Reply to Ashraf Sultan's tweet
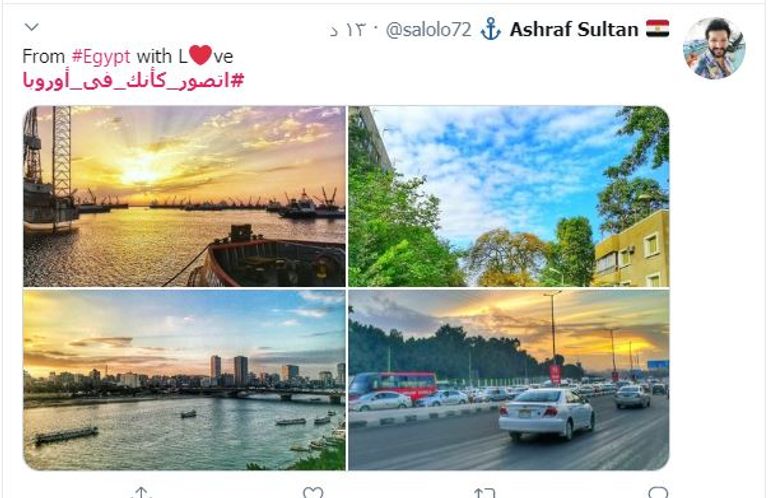Viewport: 768px width, 498px height. [657, 492]
